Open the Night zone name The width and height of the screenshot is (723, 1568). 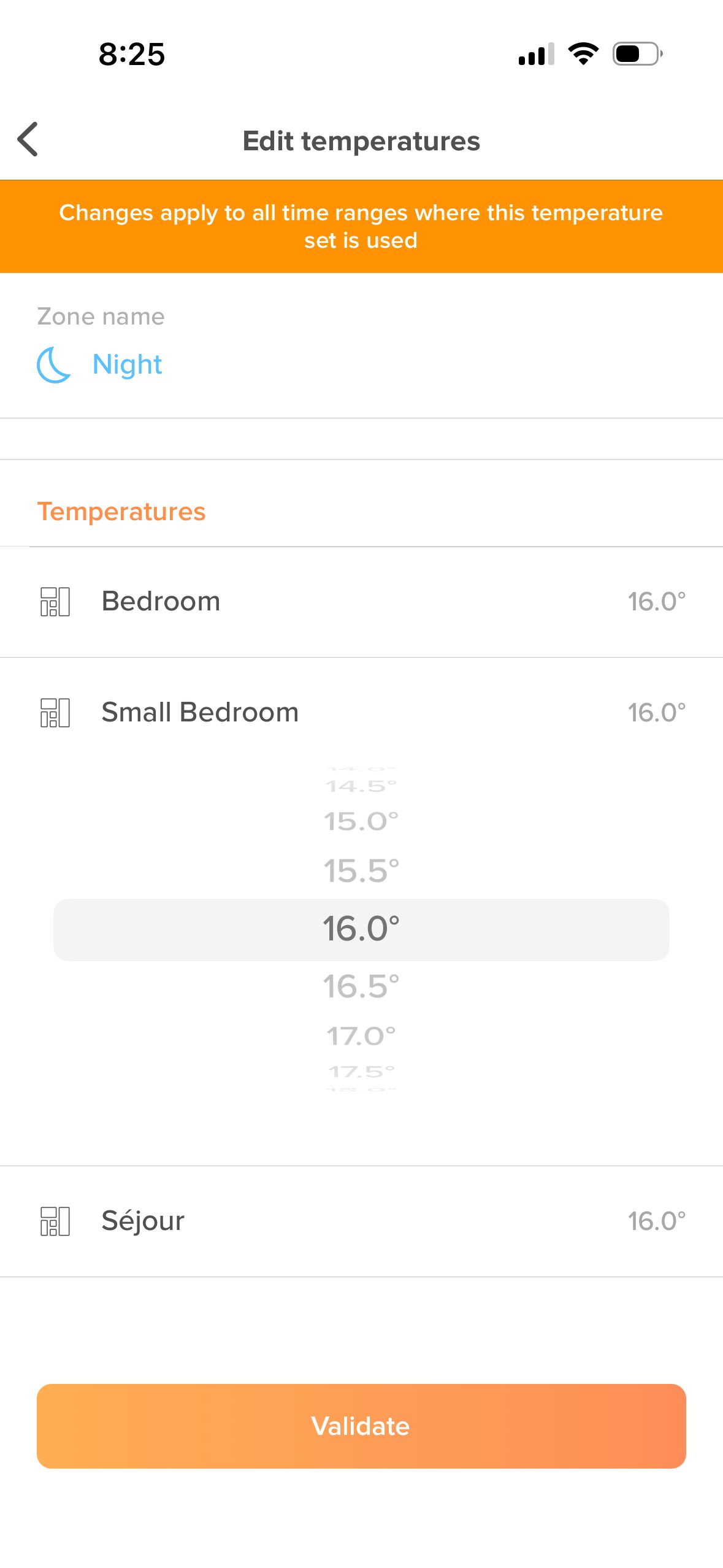pyautogui.click(x=127, y=364)
